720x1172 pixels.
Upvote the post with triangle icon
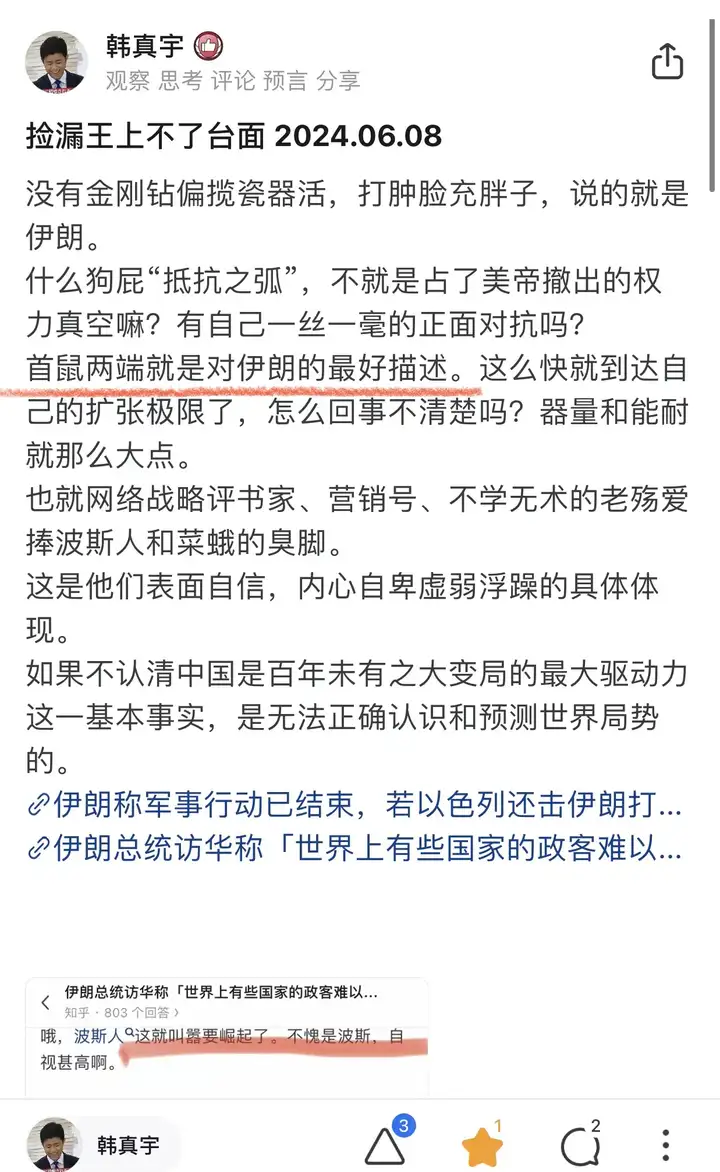click(384, 1145)
